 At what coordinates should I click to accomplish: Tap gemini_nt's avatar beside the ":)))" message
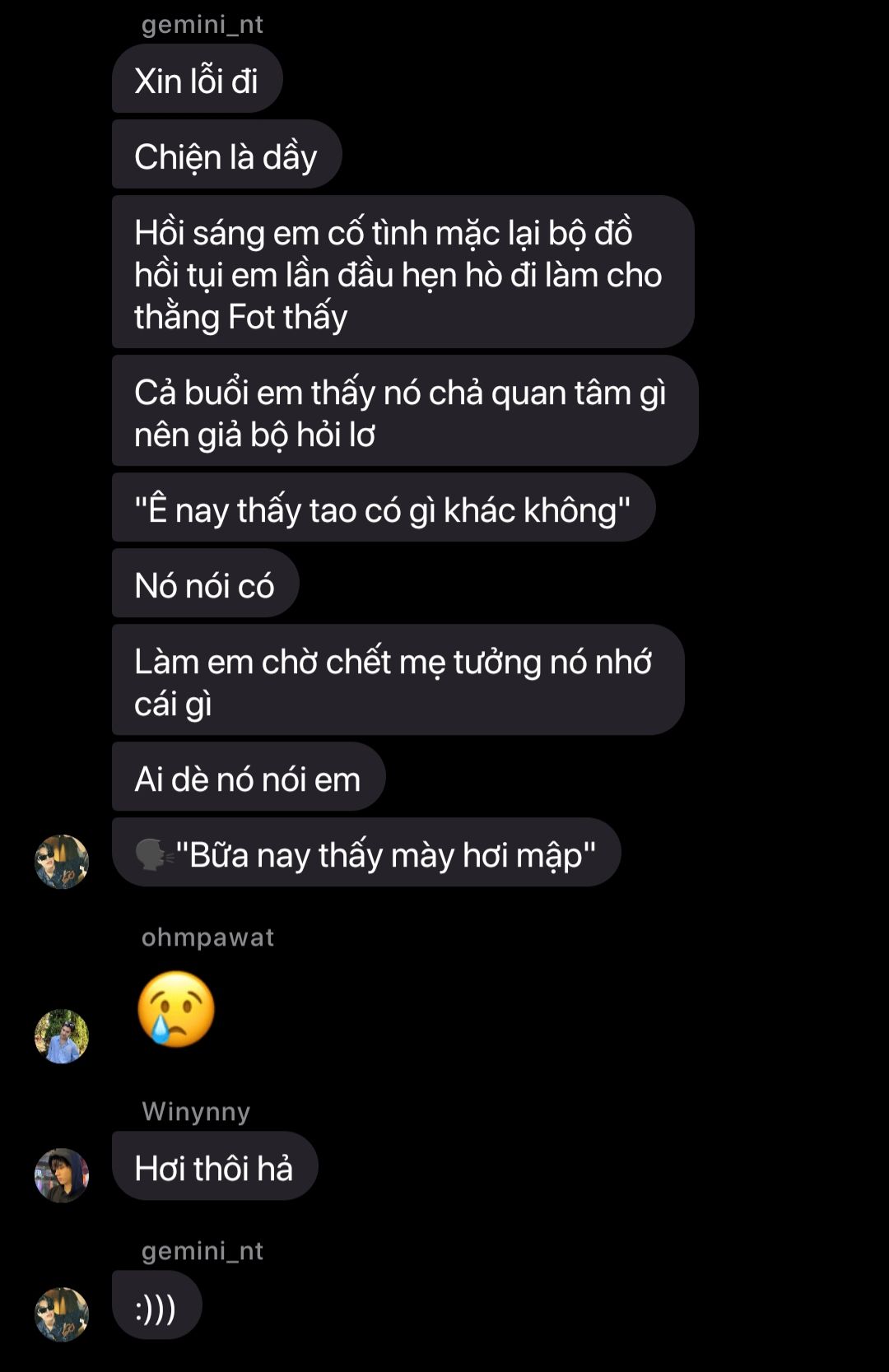click(x=62, y=1314)
